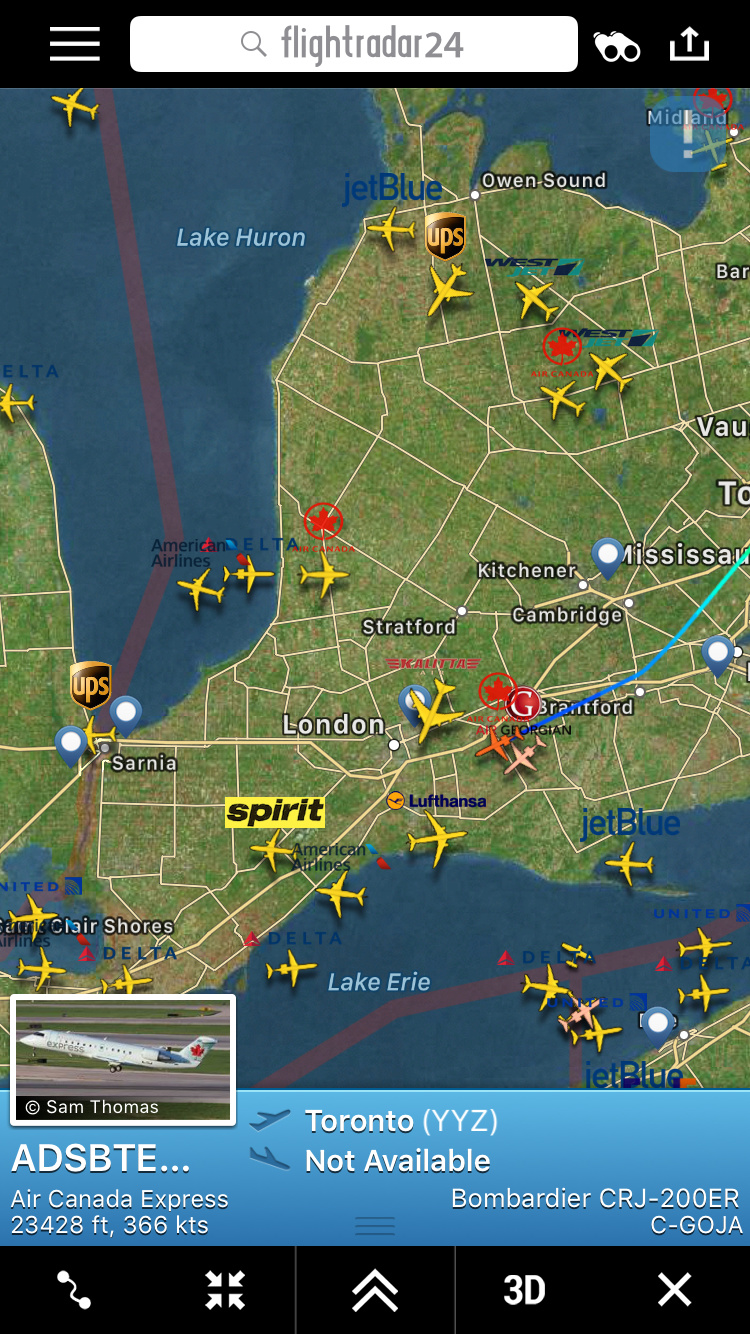Close the selected flight panel
The height and width of the screenshot is (1334, 750).
pyautogui.click(x=674, y=1290)
